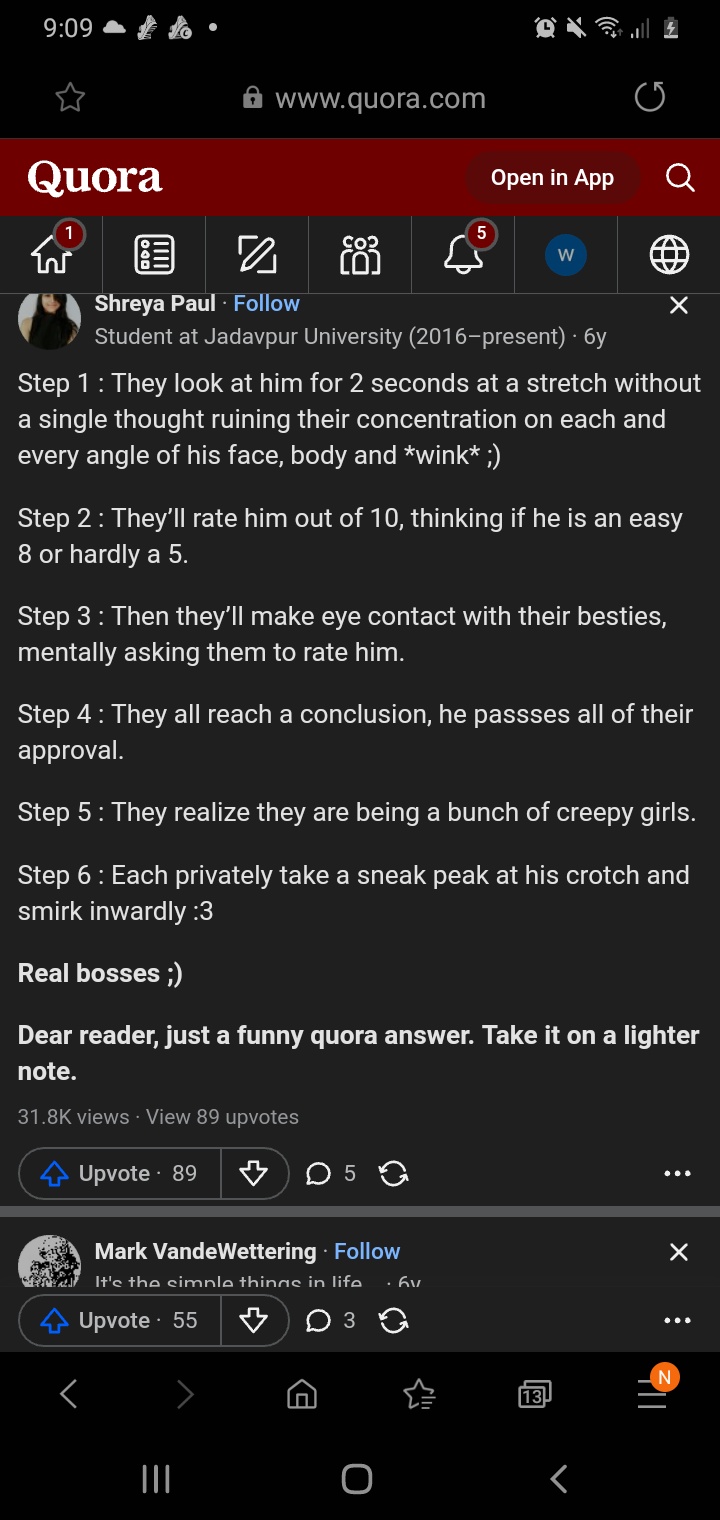The image size is (720, 1520).
Task: Upvote Shreya Paul's answer
Action: (119, 1173)
